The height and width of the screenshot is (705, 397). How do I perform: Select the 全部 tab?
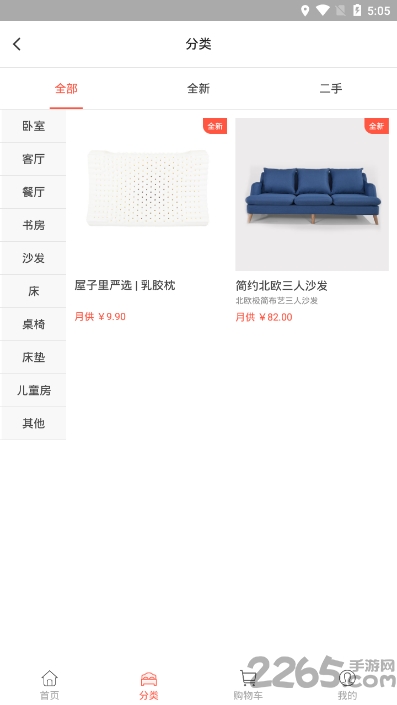coord(66,89)
